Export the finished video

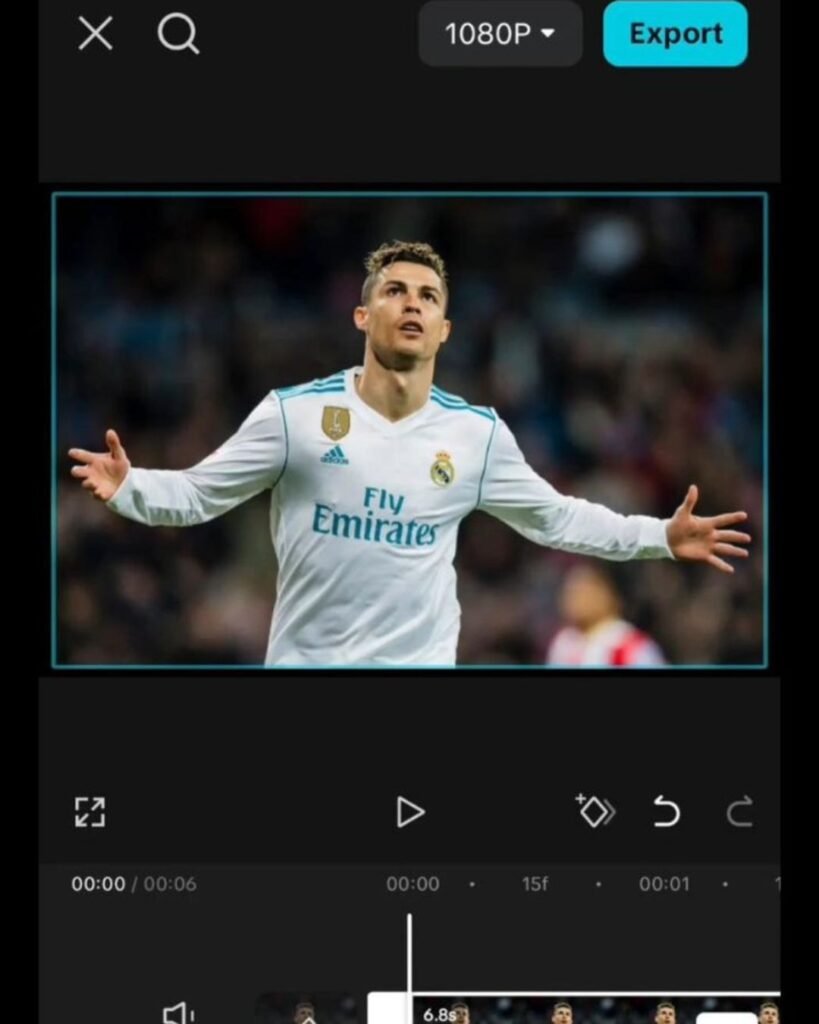click(675, 33)
